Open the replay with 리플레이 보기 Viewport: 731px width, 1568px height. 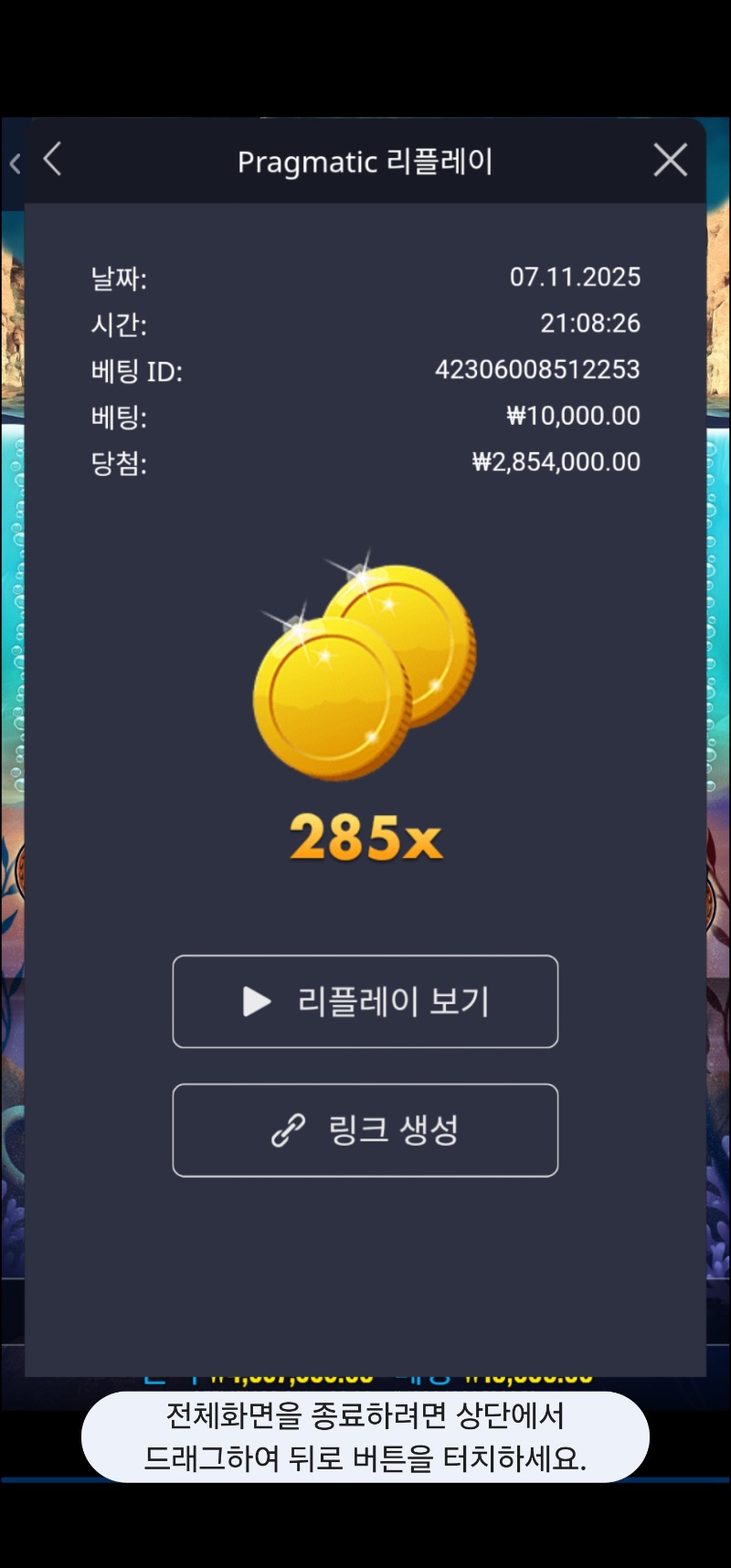click(x=365, y=1001)
